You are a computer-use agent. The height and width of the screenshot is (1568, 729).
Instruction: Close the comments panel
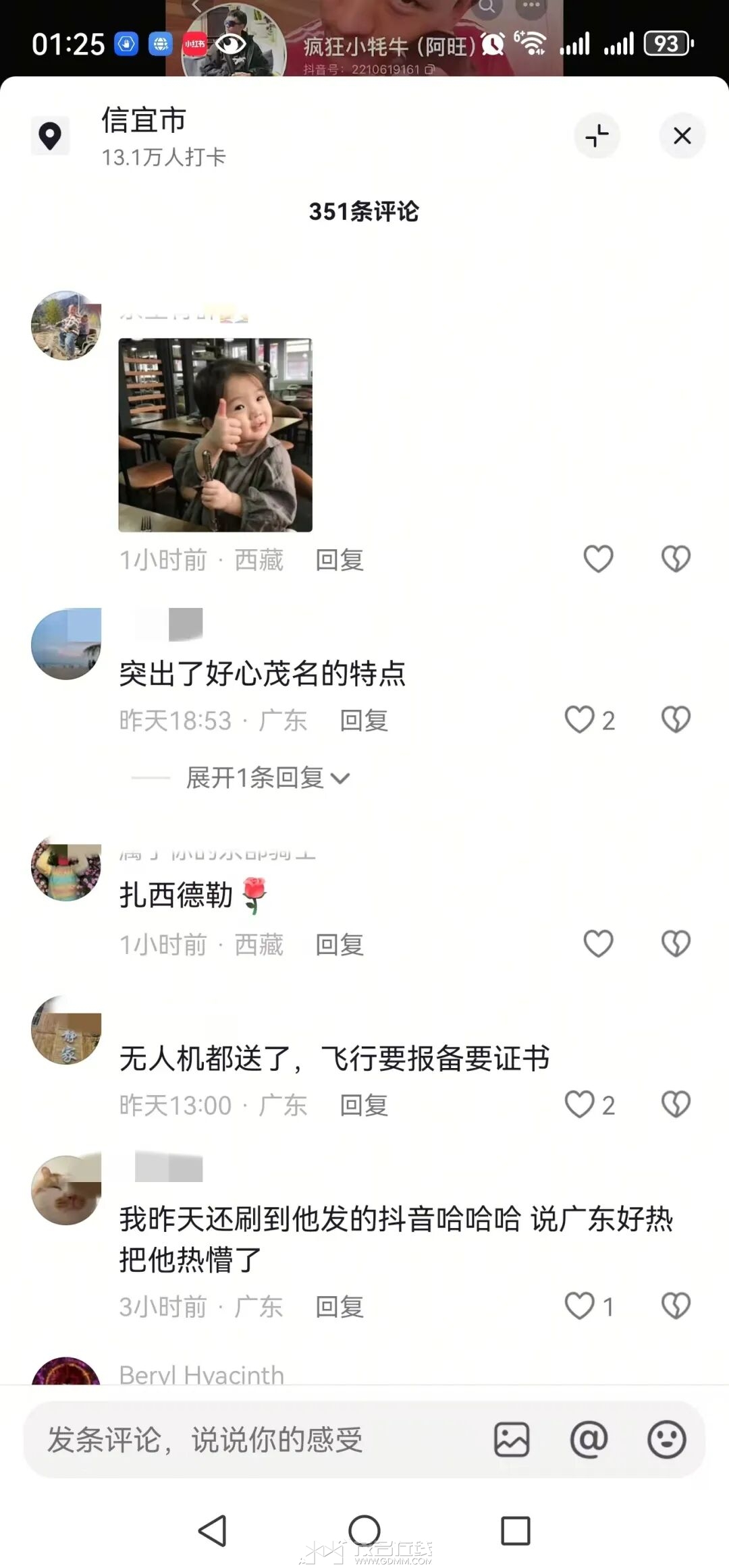pos(682,136)
